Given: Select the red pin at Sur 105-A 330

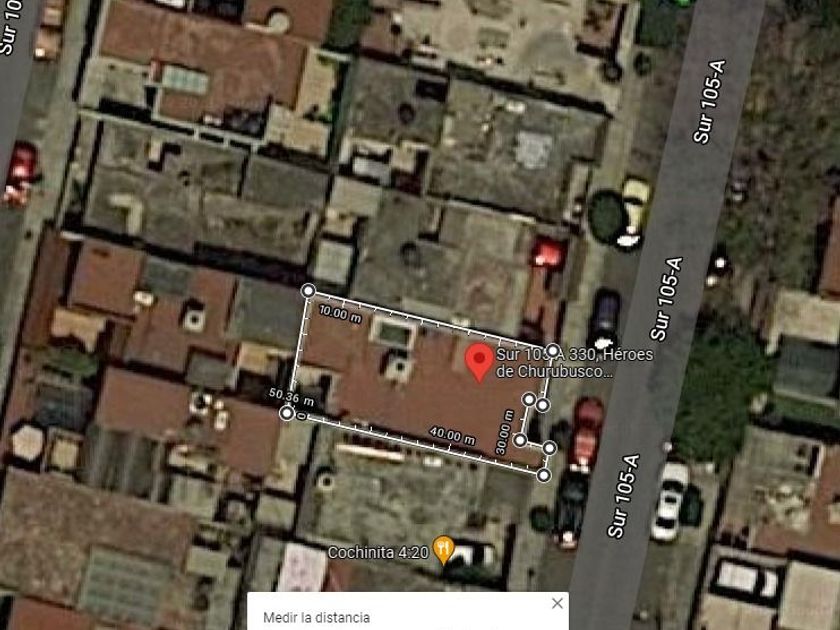Looking at the screenshot, I should (x=481, y=361).
